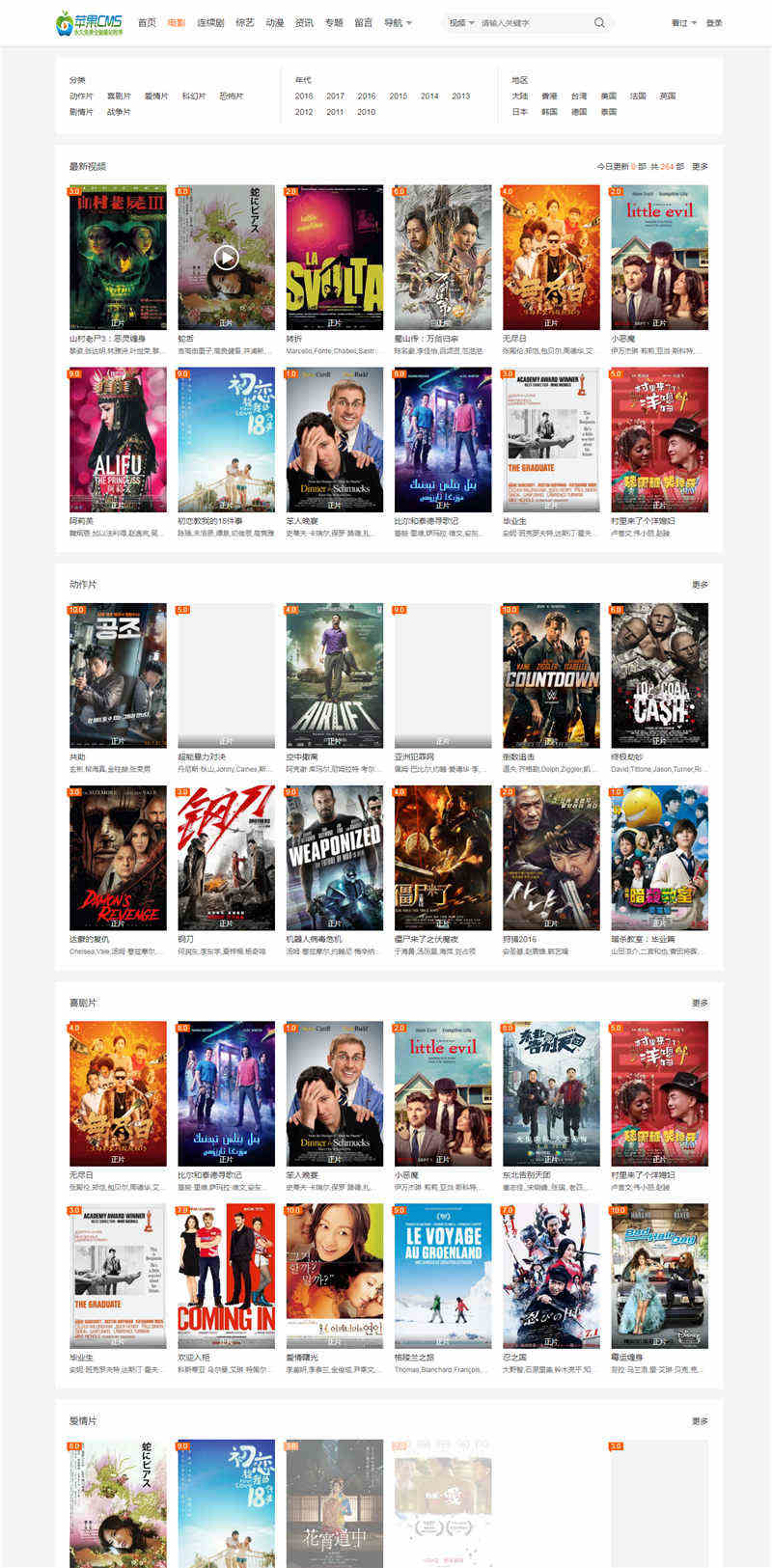This screenshot has height=1568, width=772.
Task: Go to the 首页 tab
Action: point(147,22)
